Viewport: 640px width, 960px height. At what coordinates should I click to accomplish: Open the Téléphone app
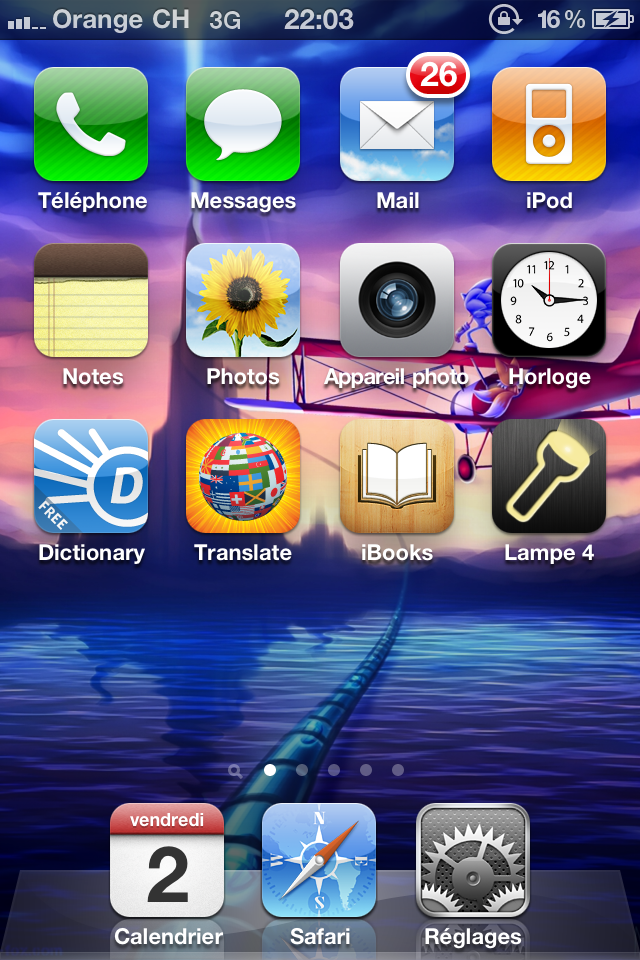point(91,124)
